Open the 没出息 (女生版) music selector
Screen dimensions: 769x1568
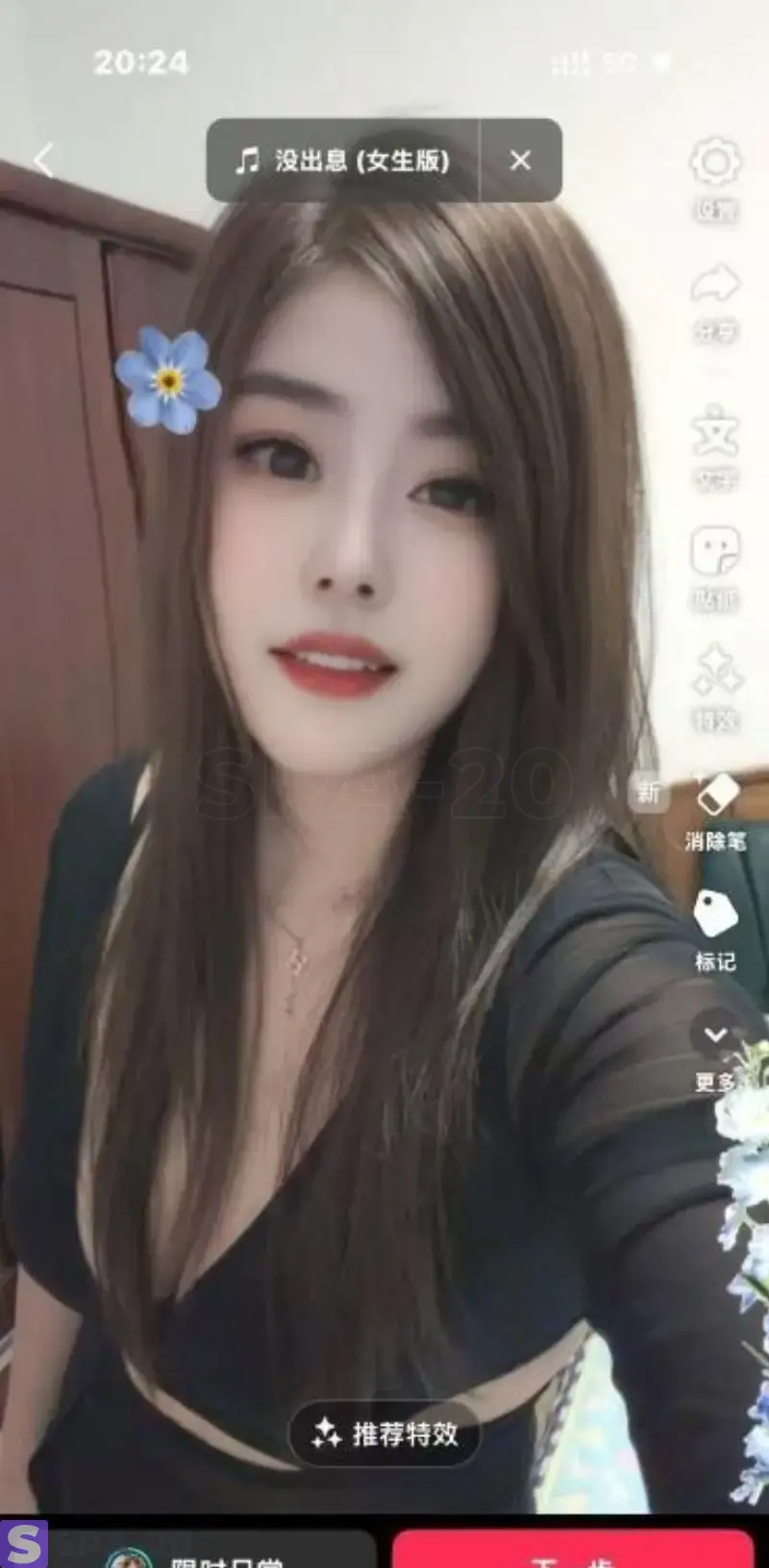[x=343, y=160]
